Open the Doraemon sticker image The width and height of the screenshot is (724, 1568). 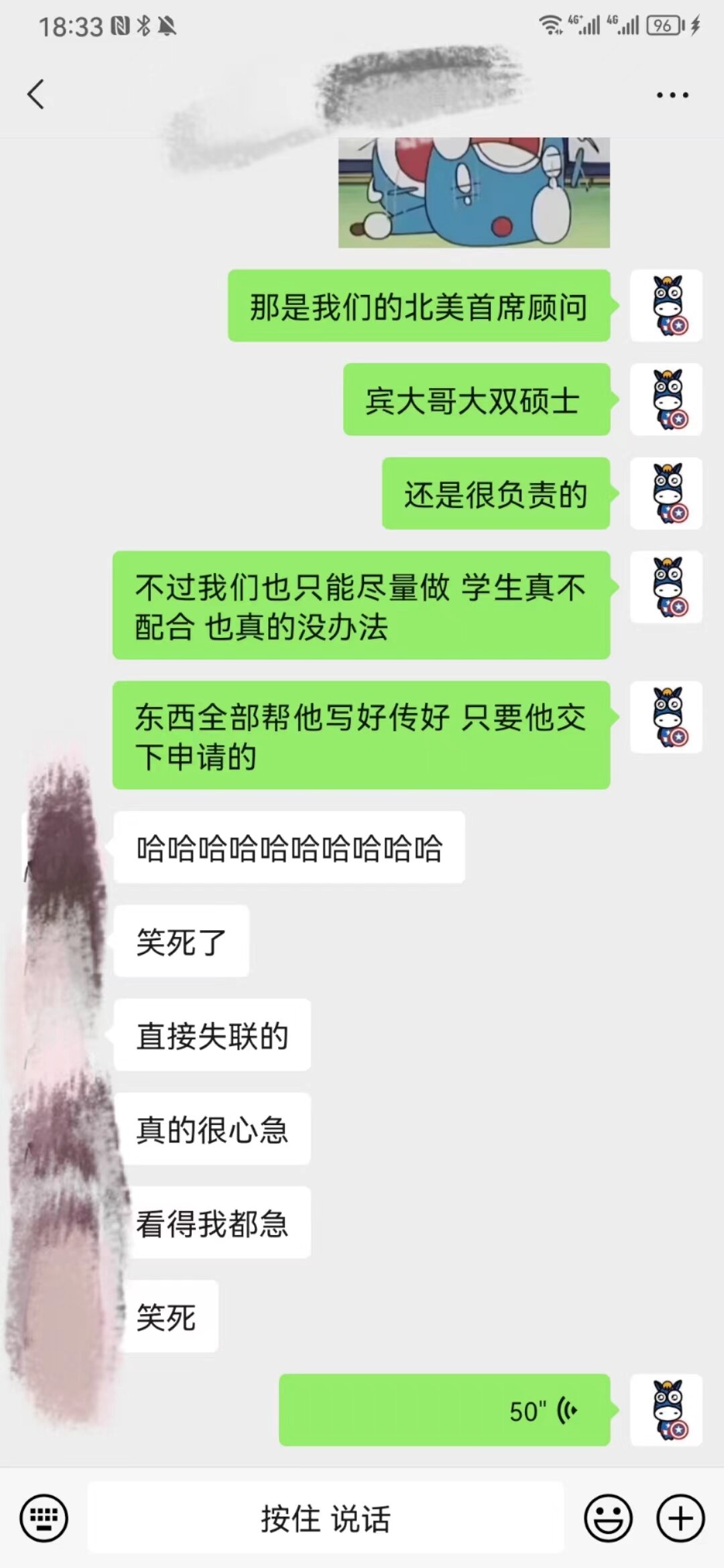coord(473,193)
